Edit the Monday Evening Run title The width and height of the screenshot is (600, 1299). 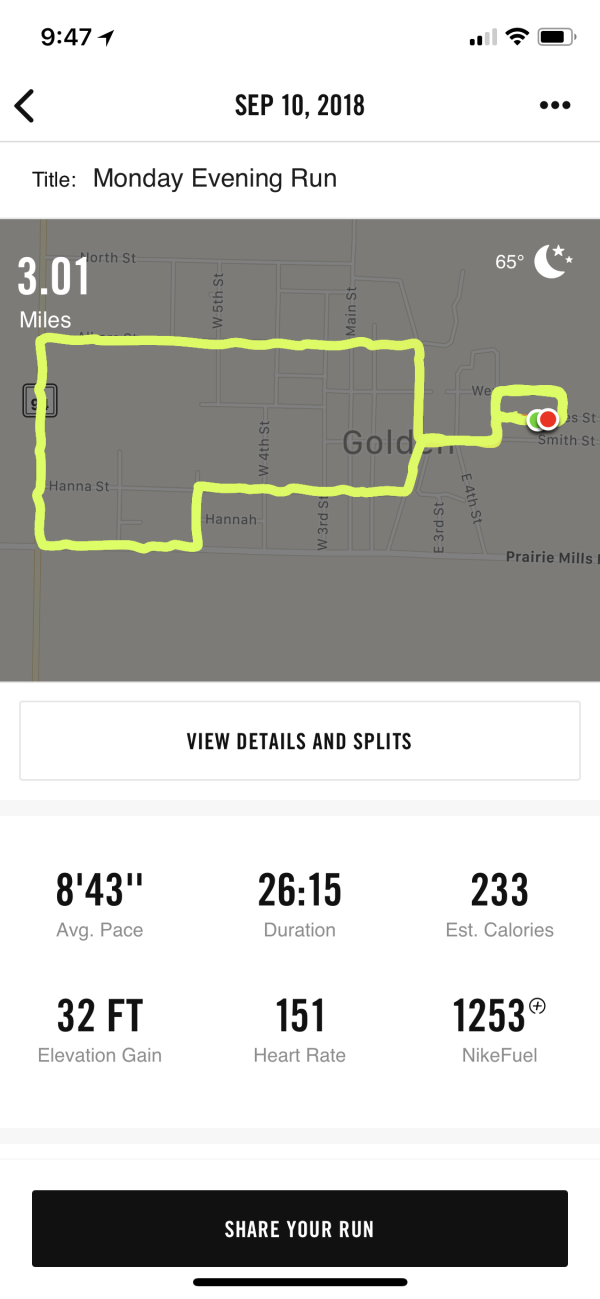pos(214,179)
